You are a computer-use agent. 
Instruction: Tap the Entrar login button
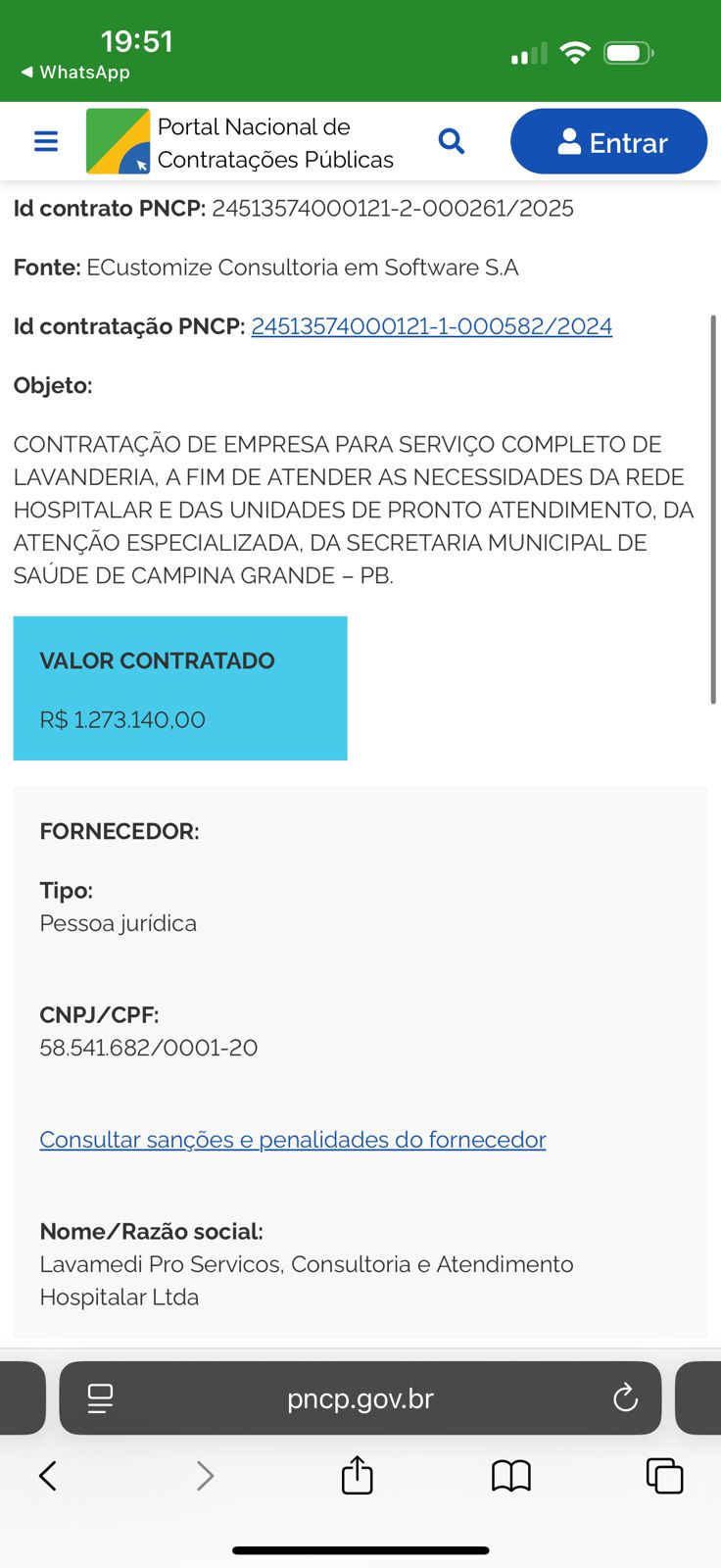[x=608, y=142]
